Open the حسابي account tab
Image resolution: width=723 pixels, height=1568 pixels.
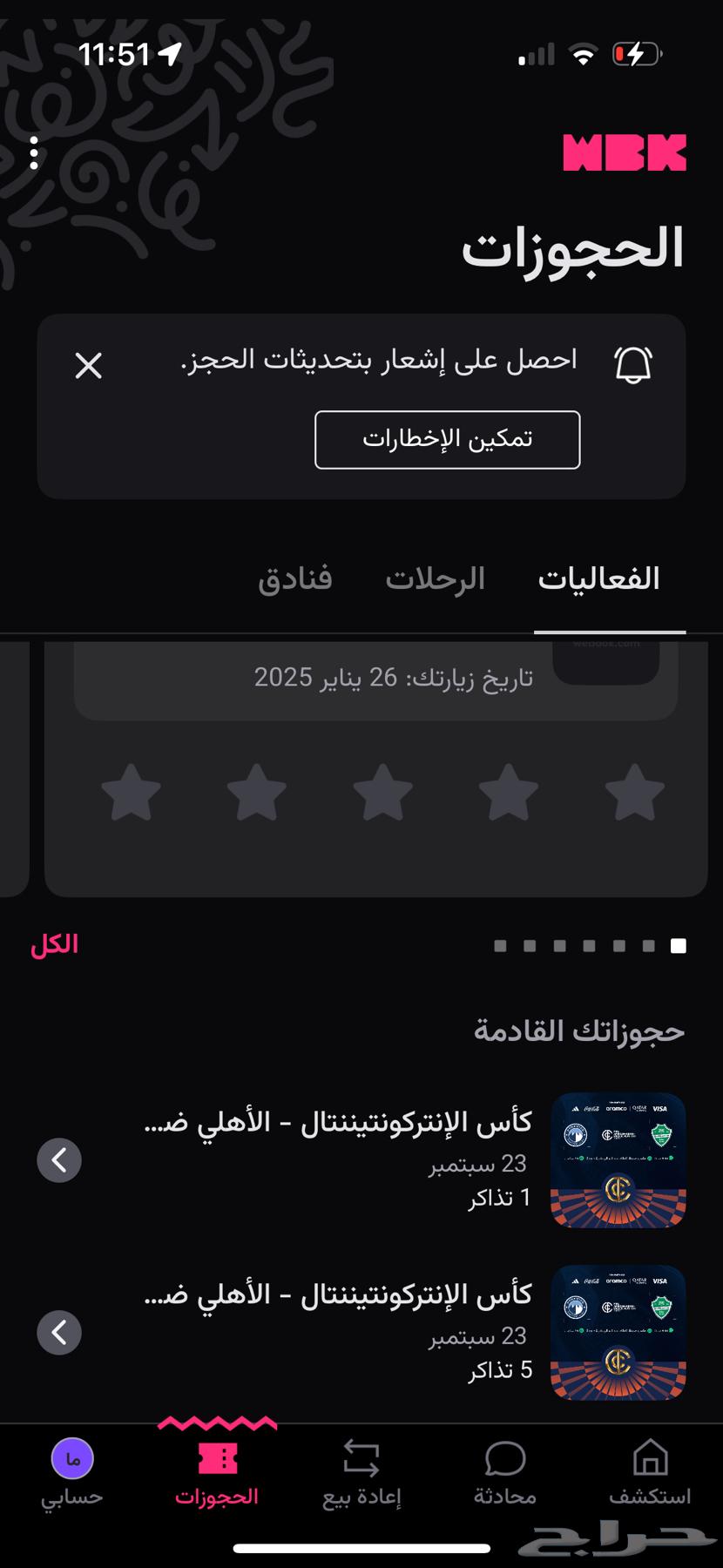pos(72,1474)
